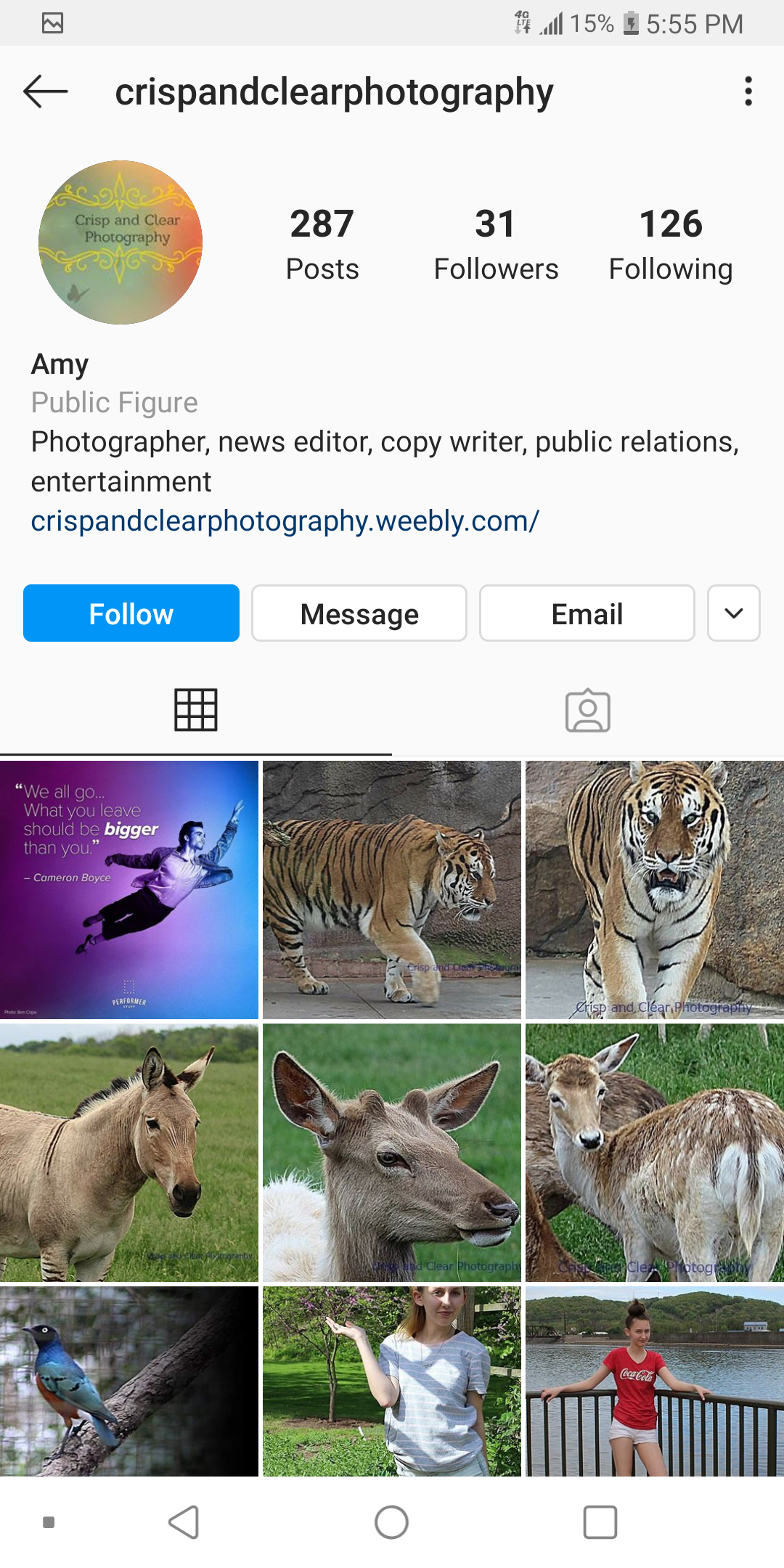View the profile picture
Screen dimensions: 784x1568
point(121,242)
